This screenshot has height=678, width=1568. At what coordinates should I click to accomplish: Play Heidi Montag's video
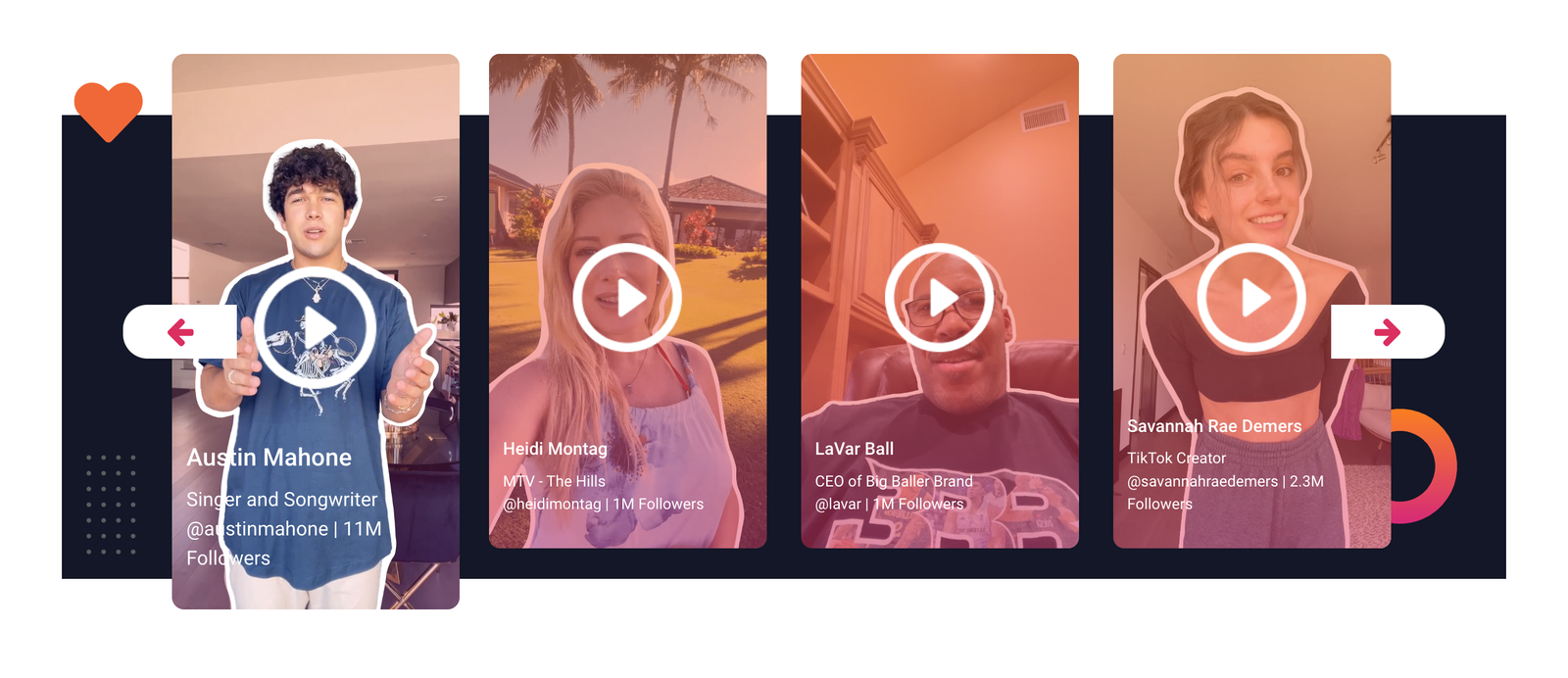click(627, 298)
